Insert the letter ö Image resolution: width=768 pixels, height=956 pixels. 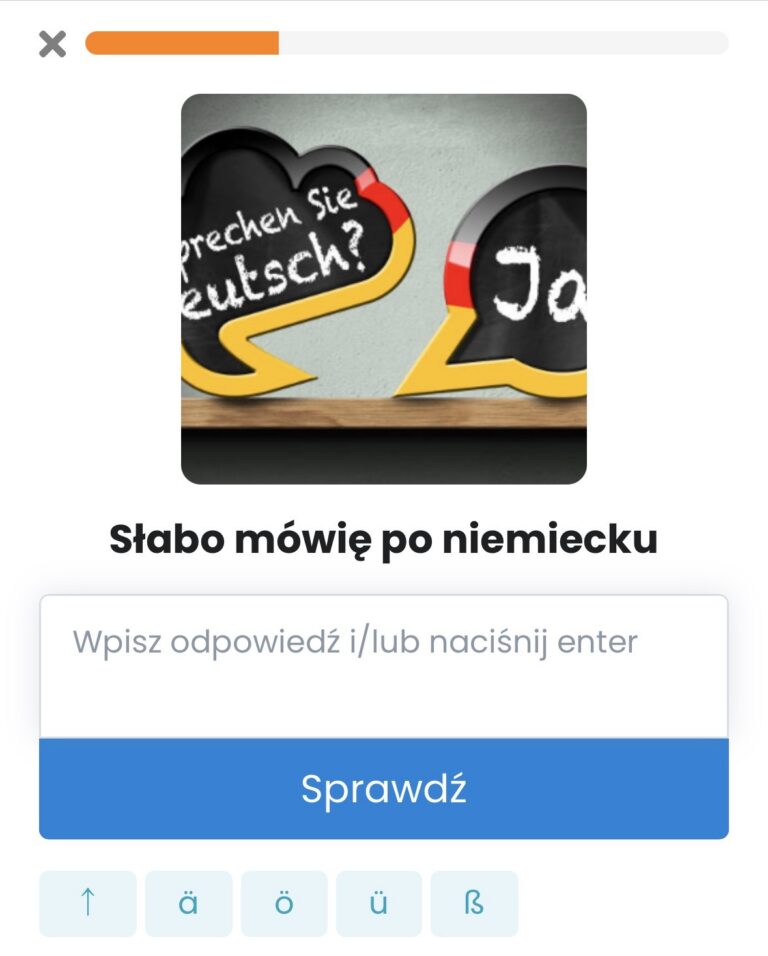tap(284, 903)
